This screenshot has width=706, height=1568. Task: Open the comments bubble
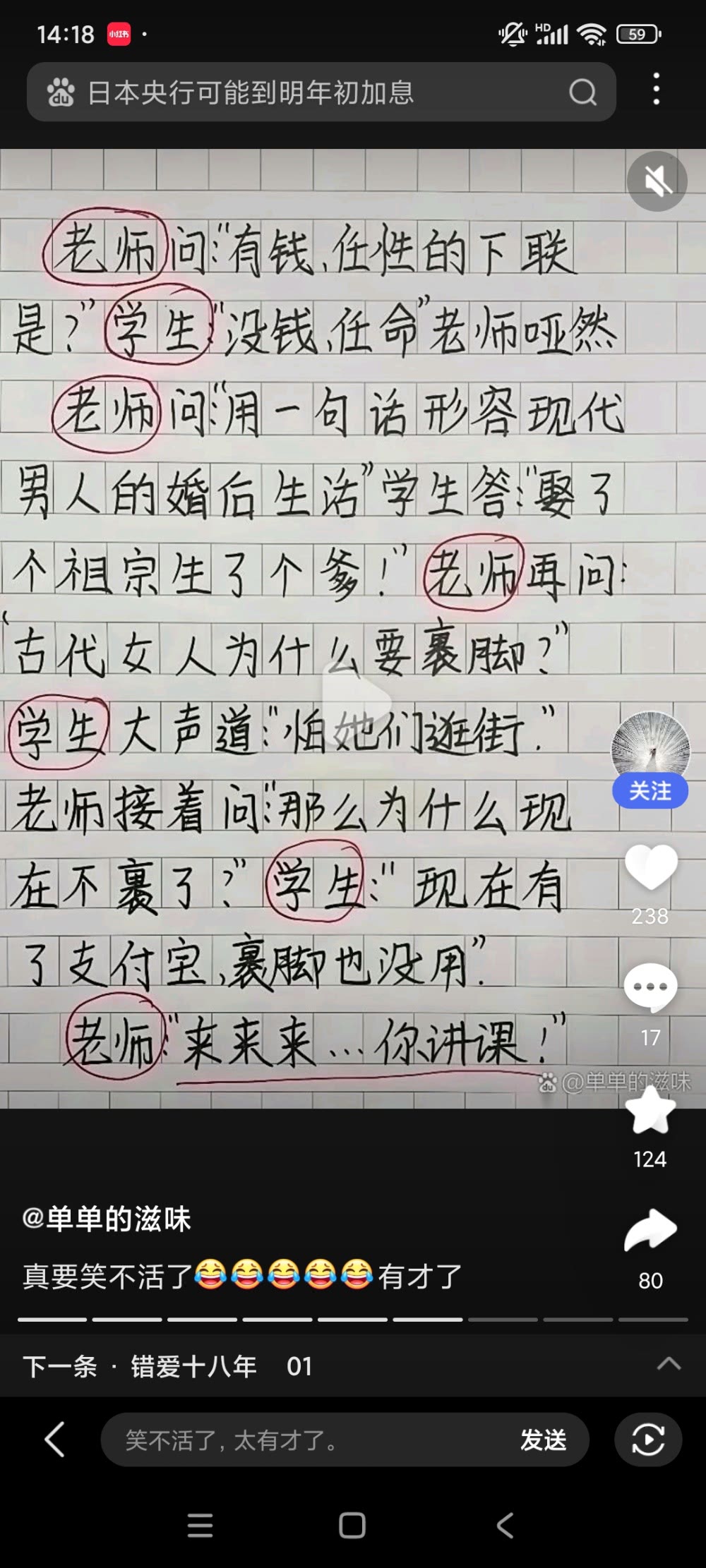point(650,987)
